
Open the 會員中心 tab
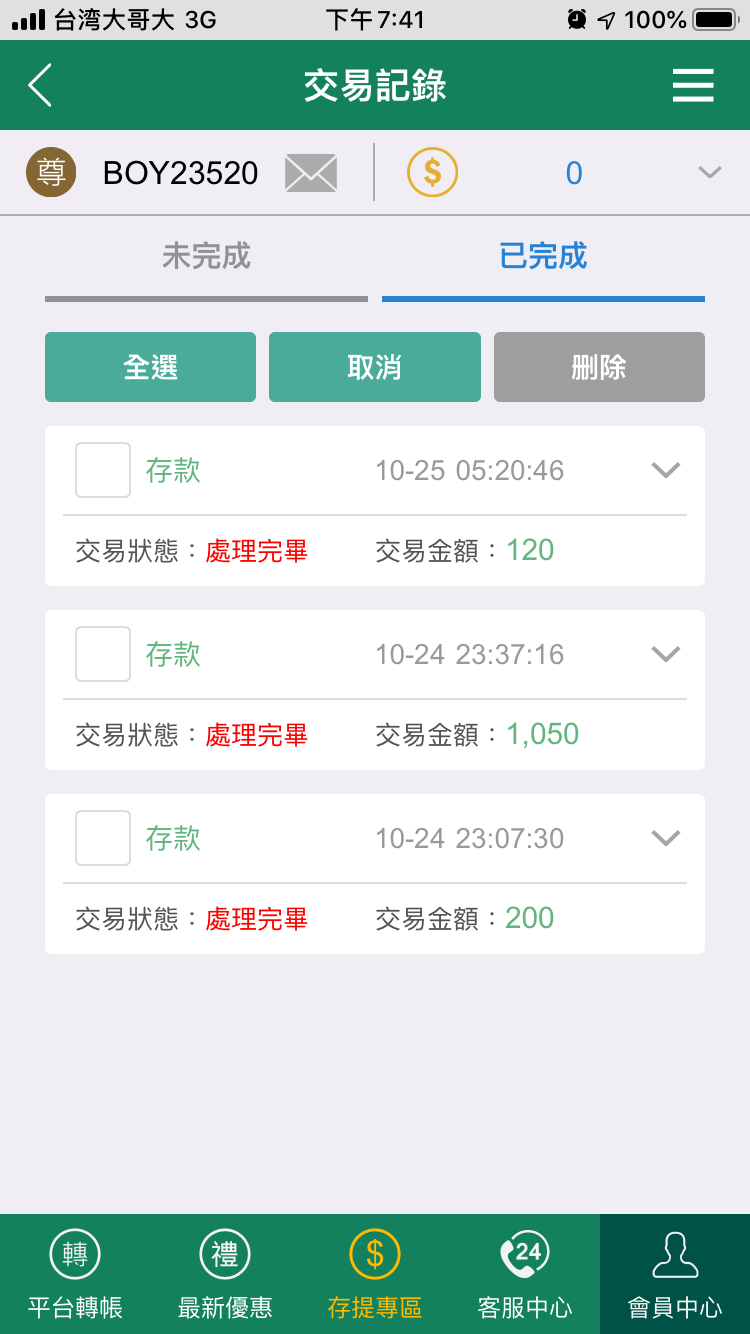coord(675,1274)
